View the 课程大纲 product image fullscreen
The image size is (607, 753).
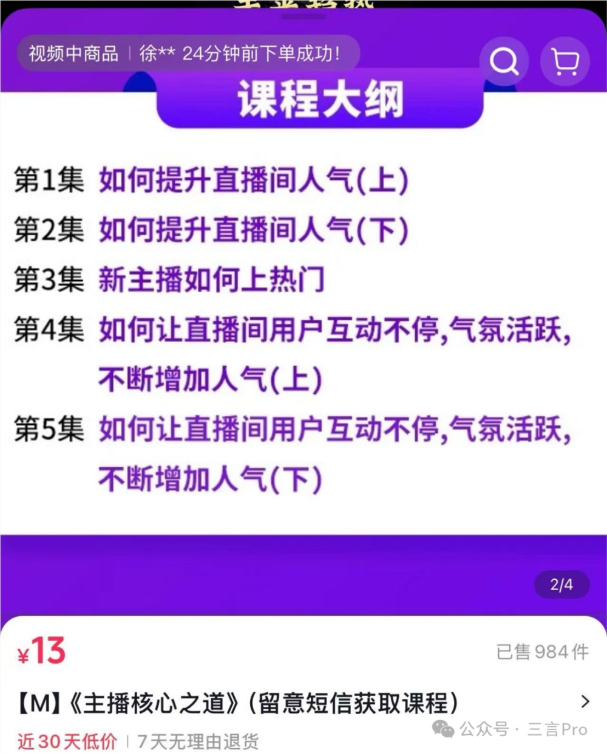tap(303, 330)
